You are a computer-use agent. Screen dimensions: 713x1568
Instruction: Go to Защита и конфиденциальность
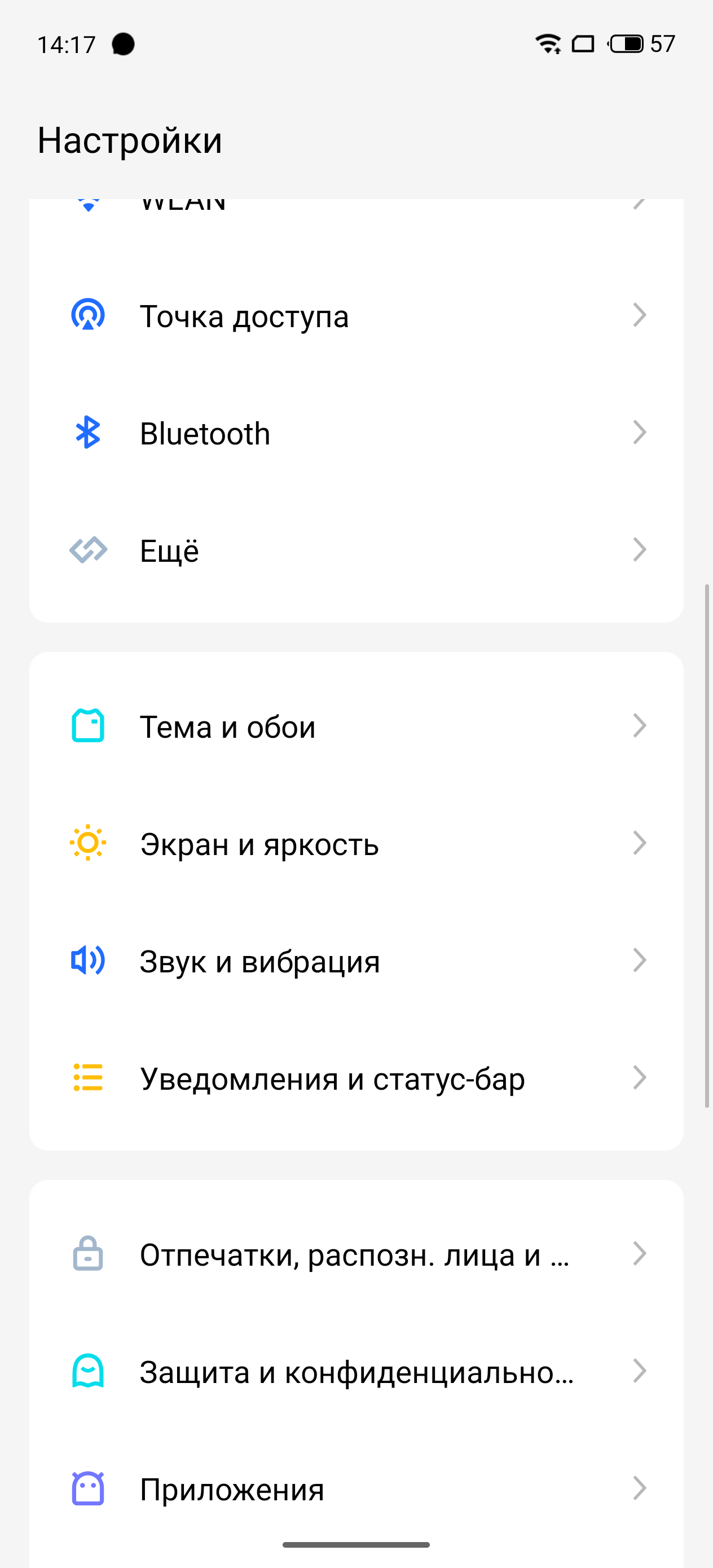[x=355, y=1372]
